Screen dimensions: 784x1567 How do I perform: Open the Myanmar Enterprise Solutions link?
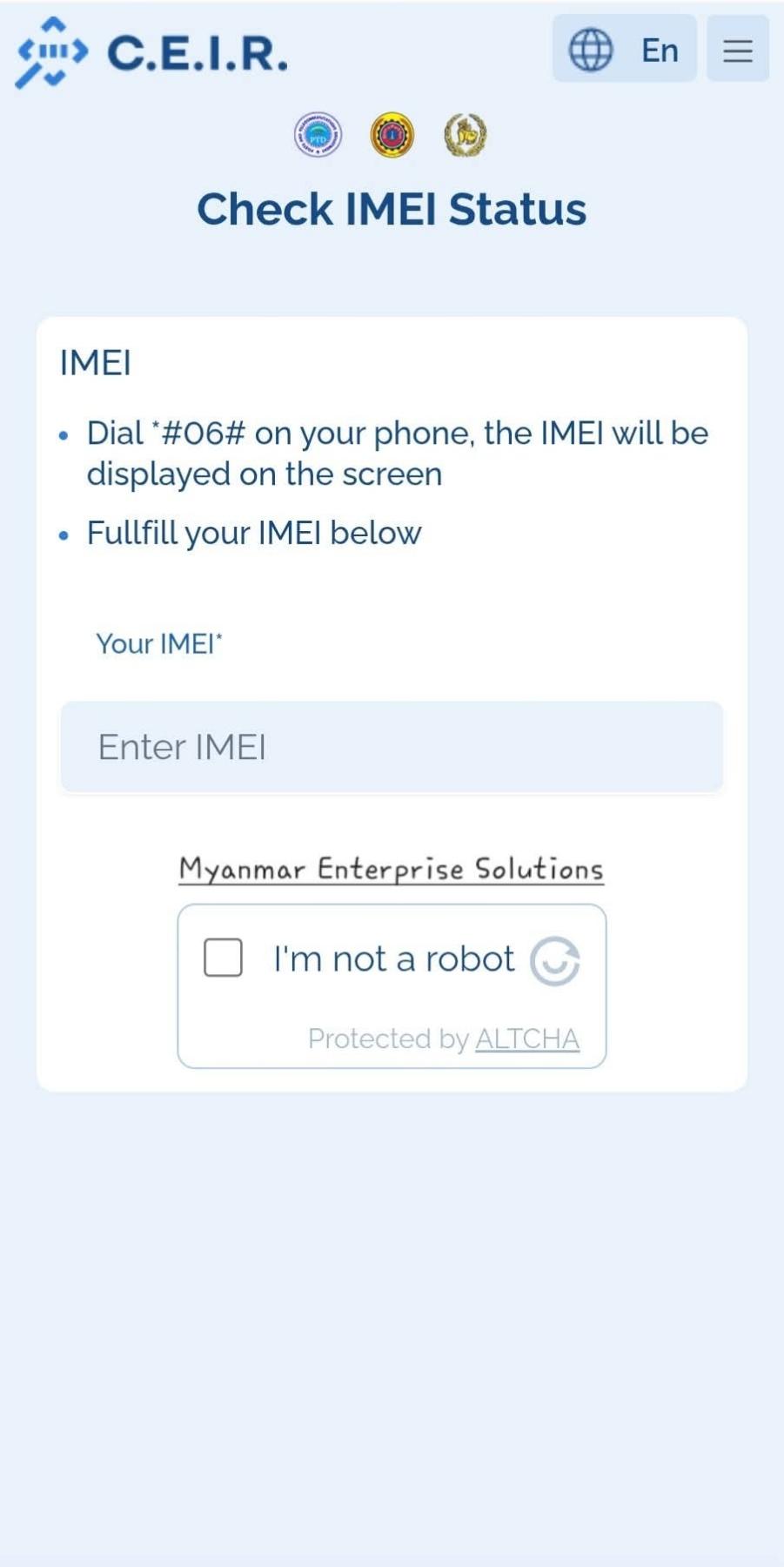click(x=391, y=869)
